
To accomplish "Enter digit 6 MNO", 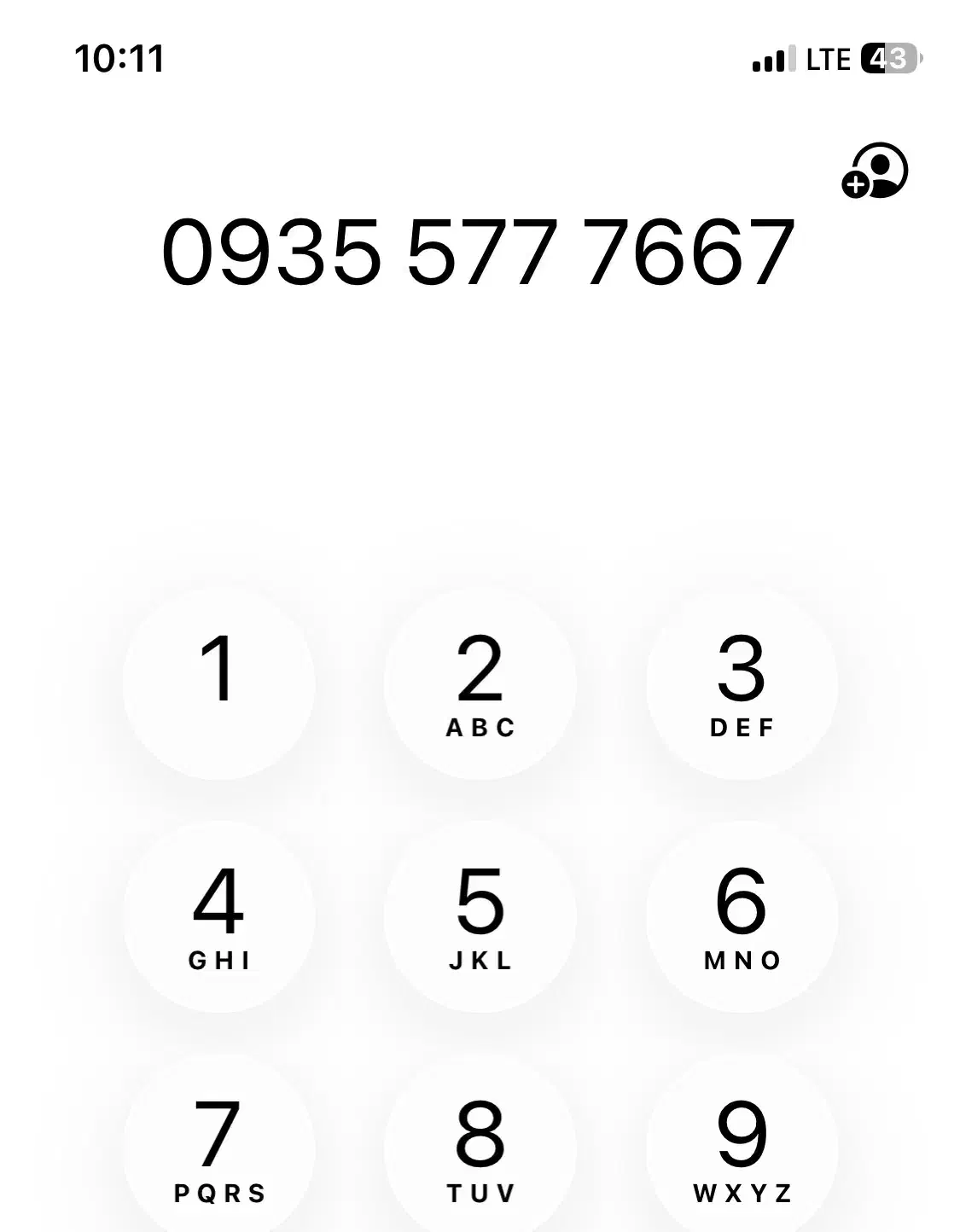I will 742,916.
